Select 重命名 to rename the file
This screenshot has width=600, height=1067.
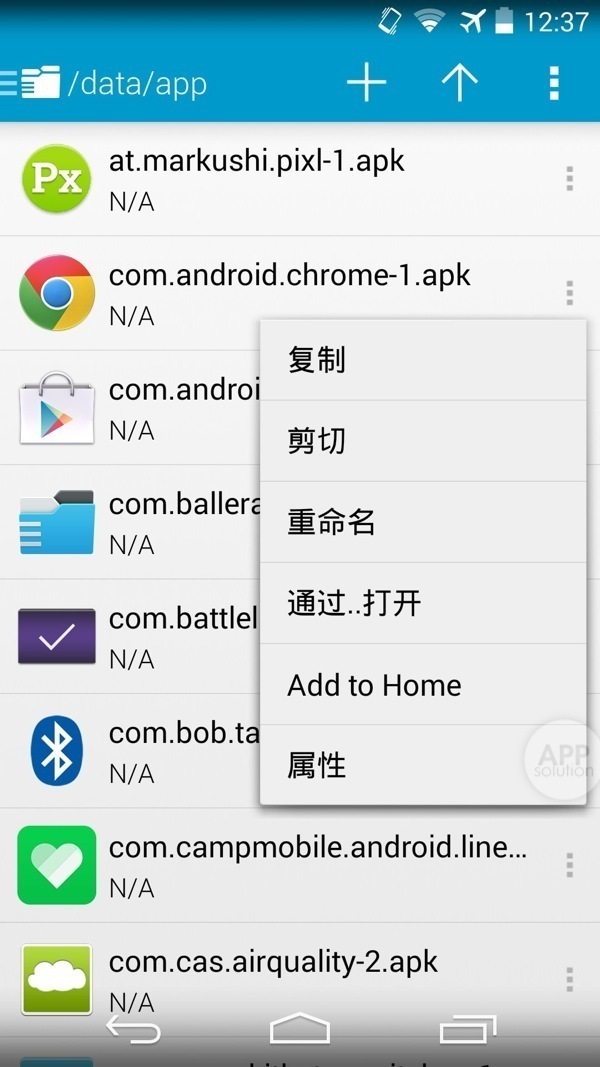tap(422, 522)
